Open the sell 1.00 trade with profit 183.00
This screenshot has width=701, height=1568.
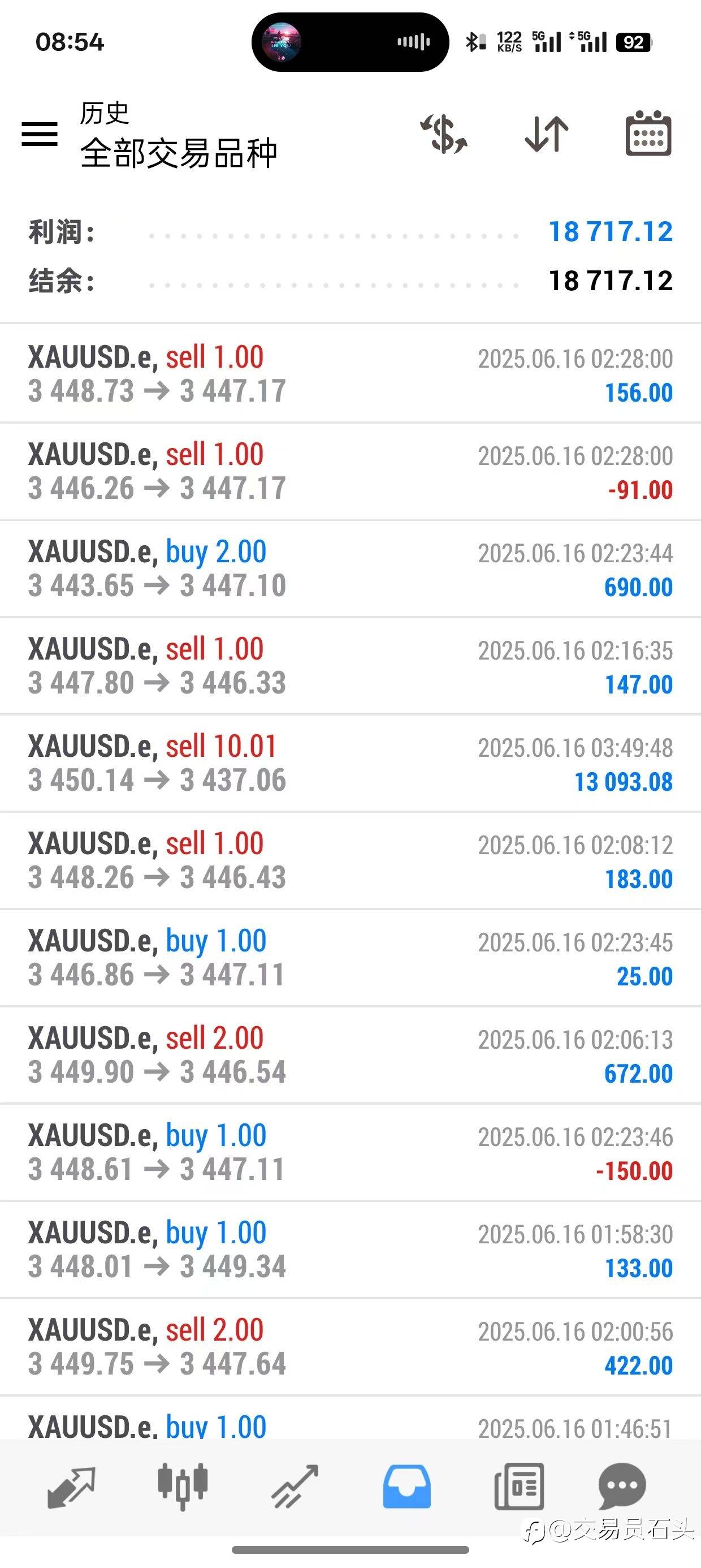350,861
